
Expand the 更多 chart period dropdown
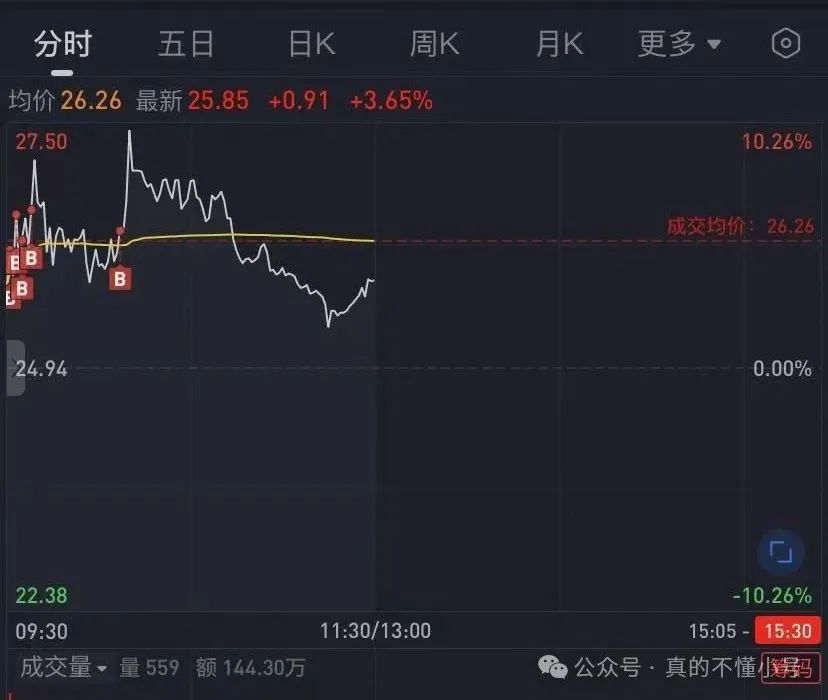pos(680,44)
